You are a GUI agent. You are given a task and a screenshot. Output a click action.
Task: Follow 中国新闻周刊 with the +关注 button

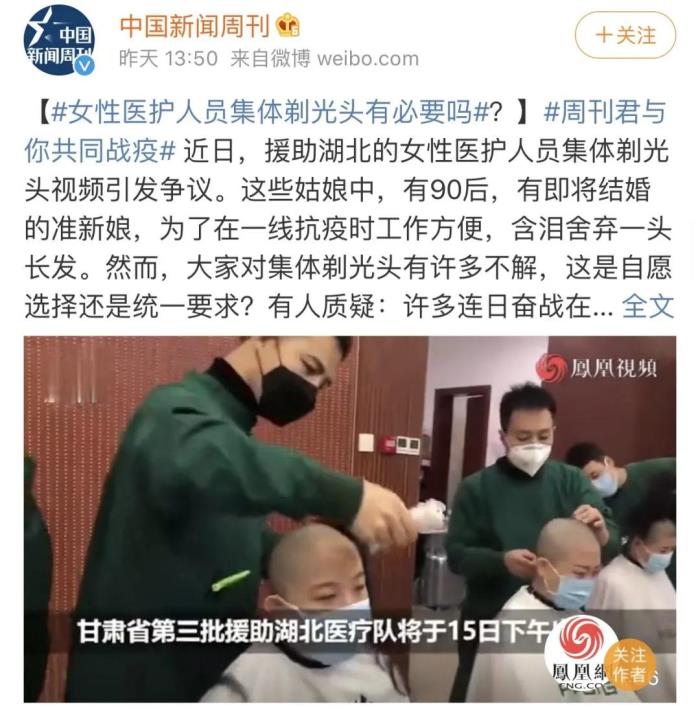626,36
